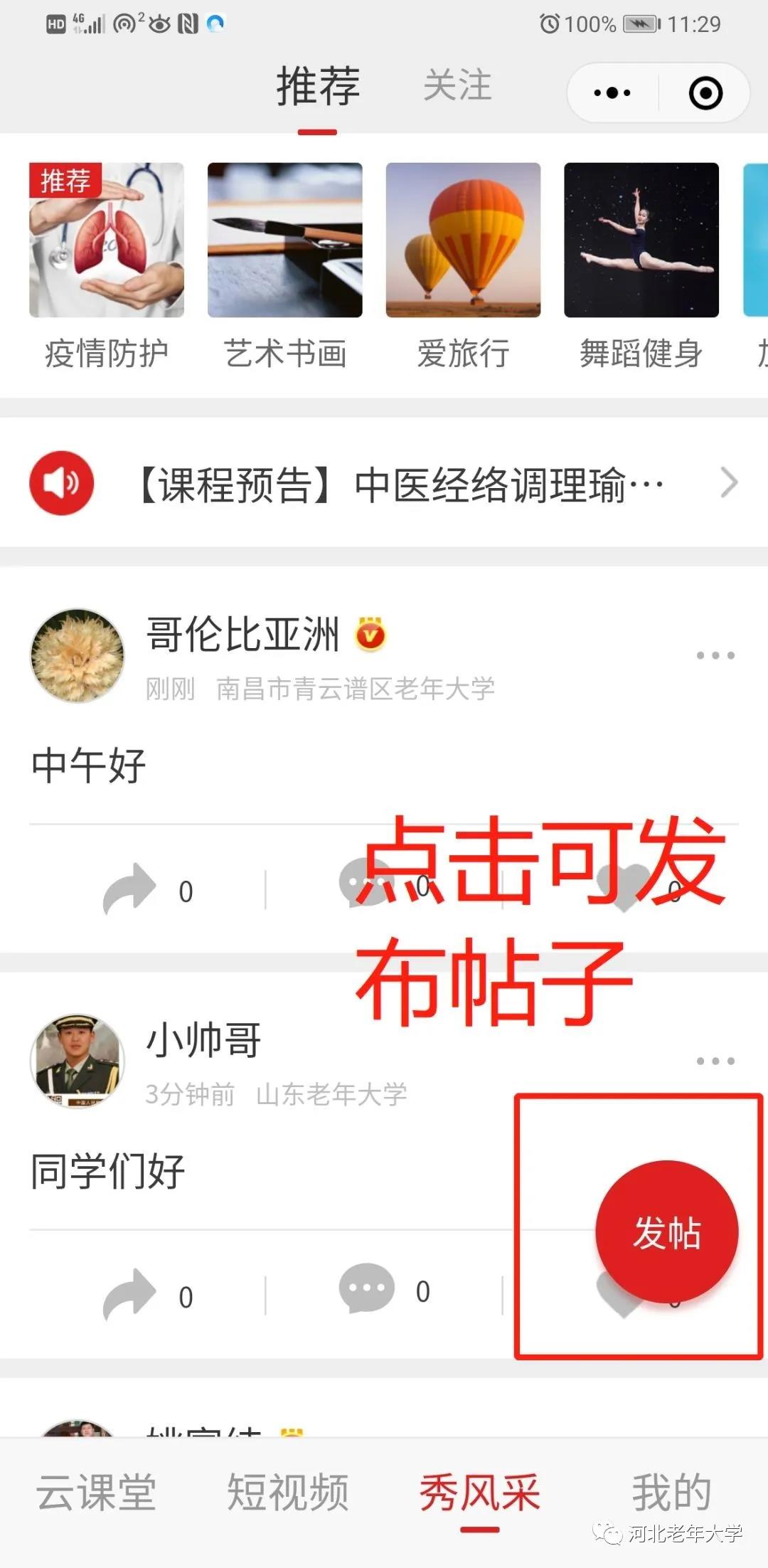Tap the 发帖 button to publish a post
Viewport: 768px width, 1568px height.
point(666,1232)
